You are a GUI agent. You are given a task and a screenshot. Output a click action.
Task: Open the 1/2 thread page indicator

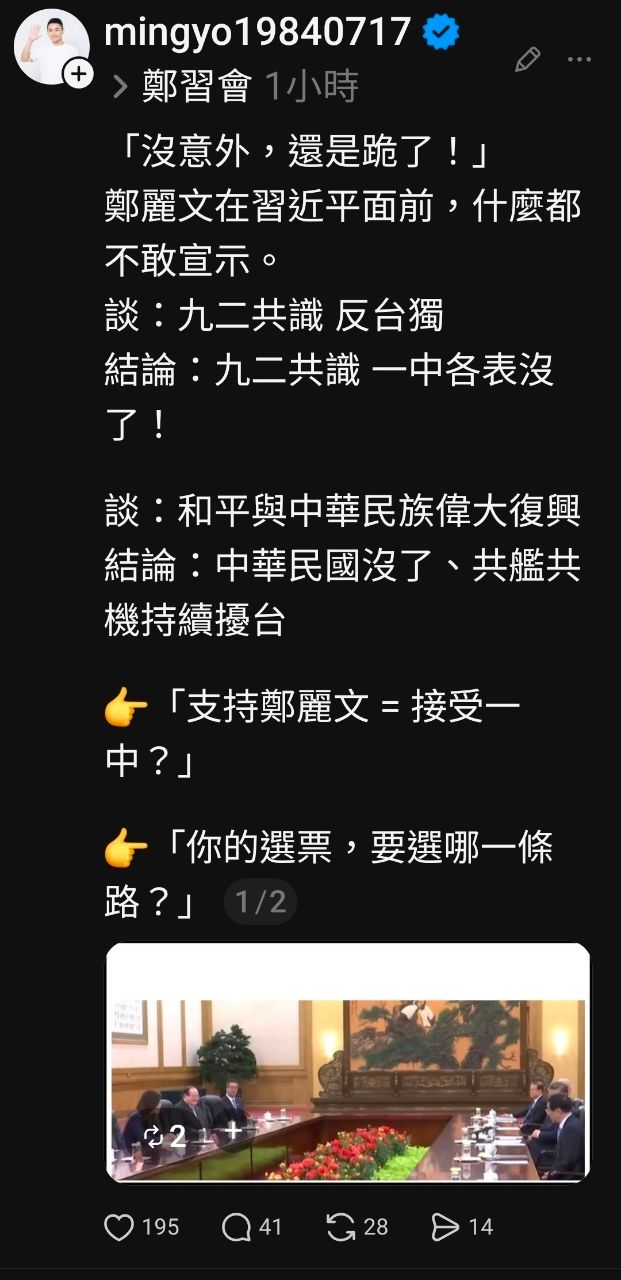tap(260, 902)
